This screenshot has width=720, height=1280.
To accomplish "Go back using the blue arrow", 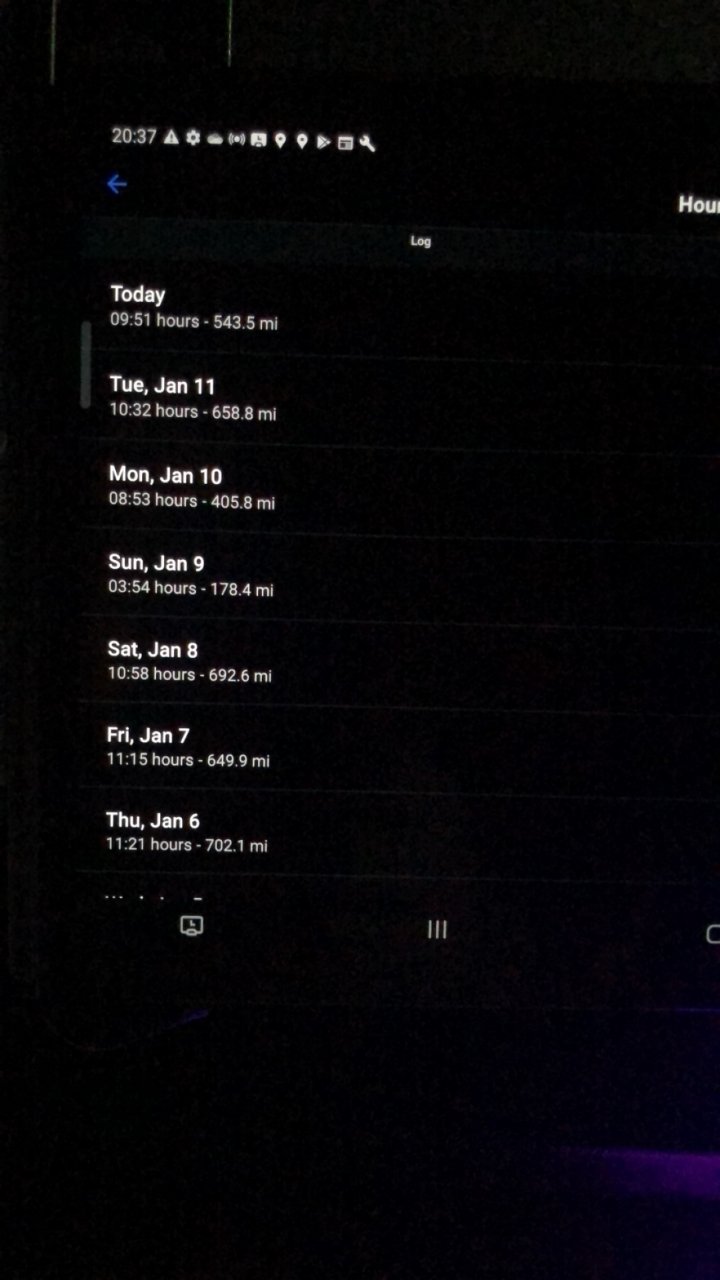I will coord(117,184).
